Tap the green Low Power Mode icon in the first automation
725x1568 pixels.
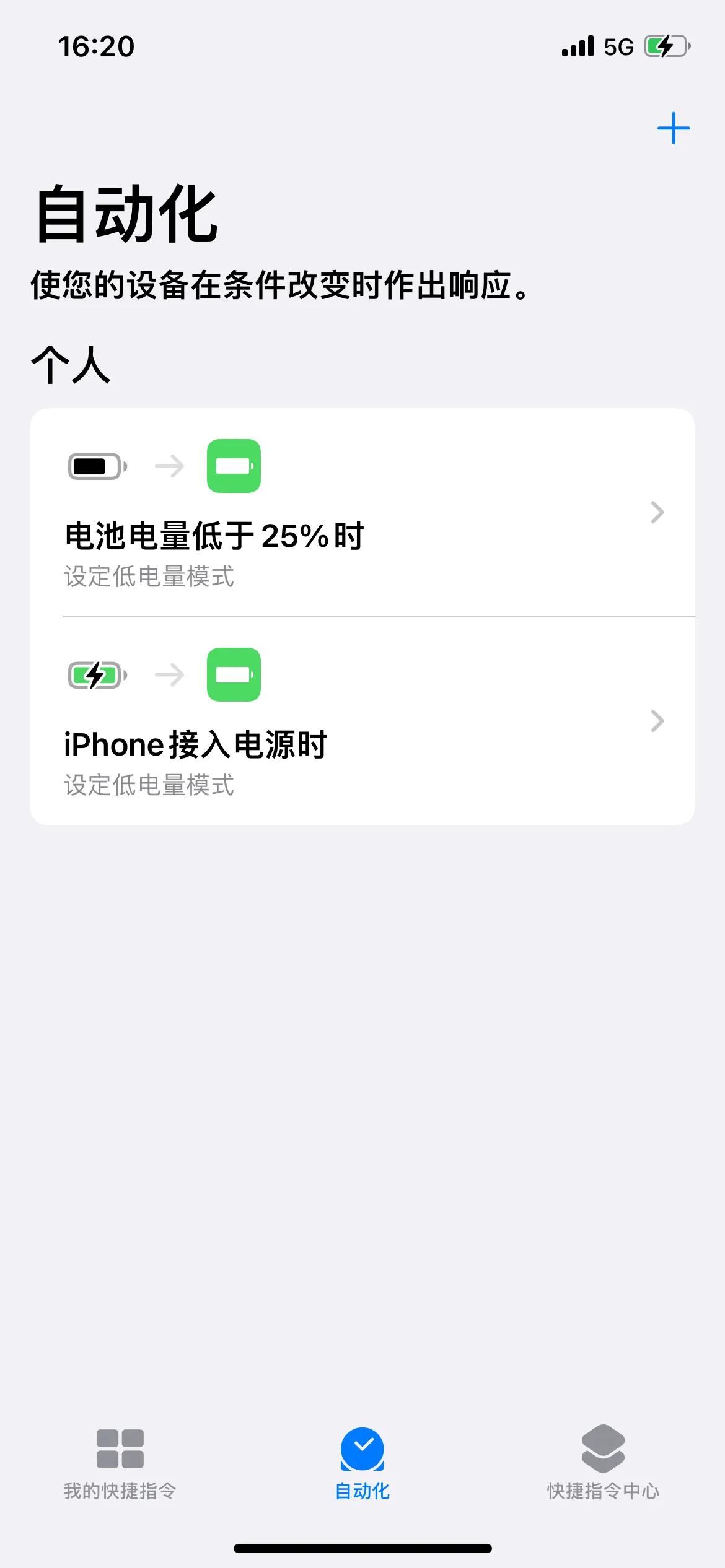pyautogui.click(x=234, y=466)
